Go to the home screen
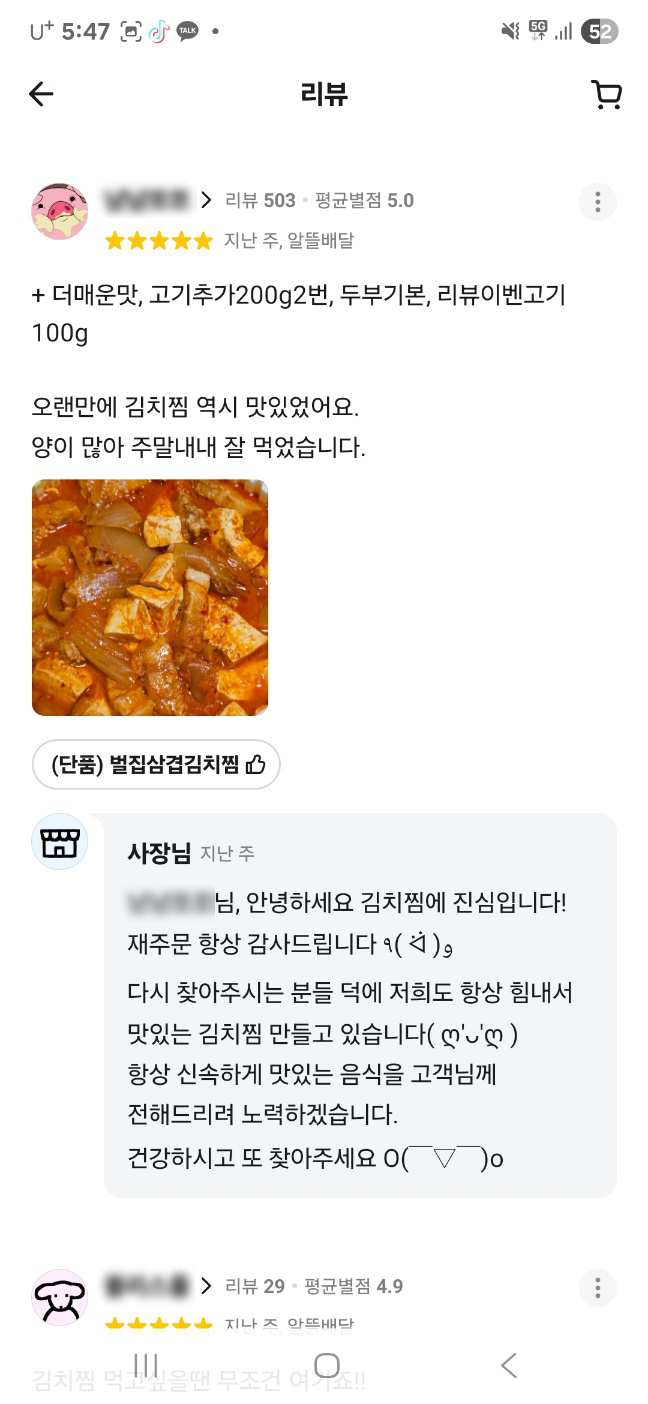 [326, 1365]
